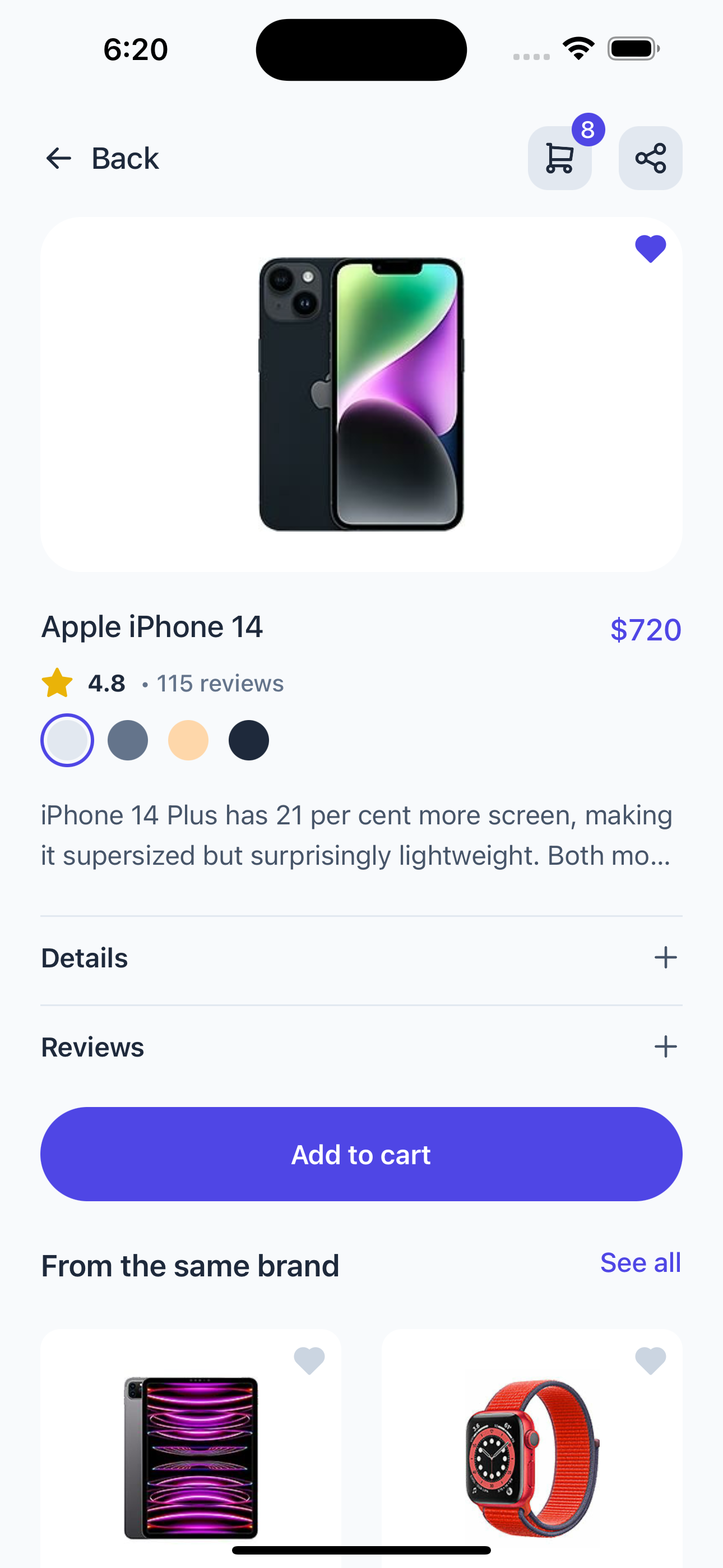This screenshot has width=723, height=1568.
Task: Select the blue-gray color swatch
Action: pos(128,740)
